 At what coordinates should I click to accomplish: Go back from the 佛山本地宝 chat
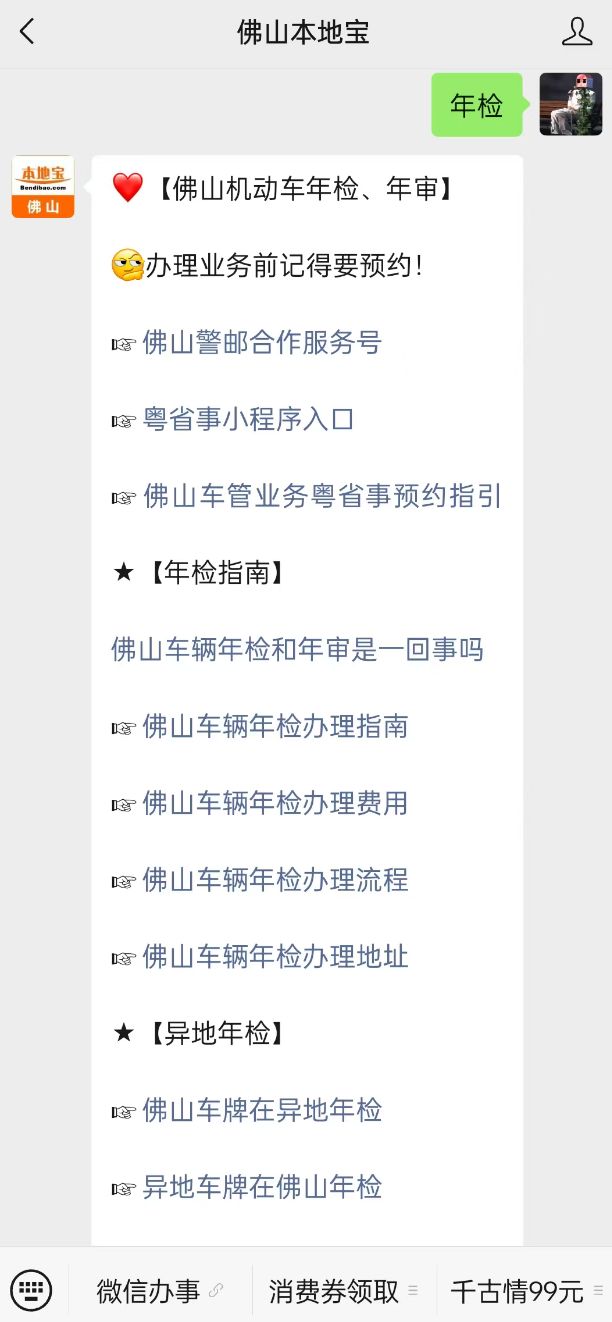pyautogui.click(x=27, y=32)
